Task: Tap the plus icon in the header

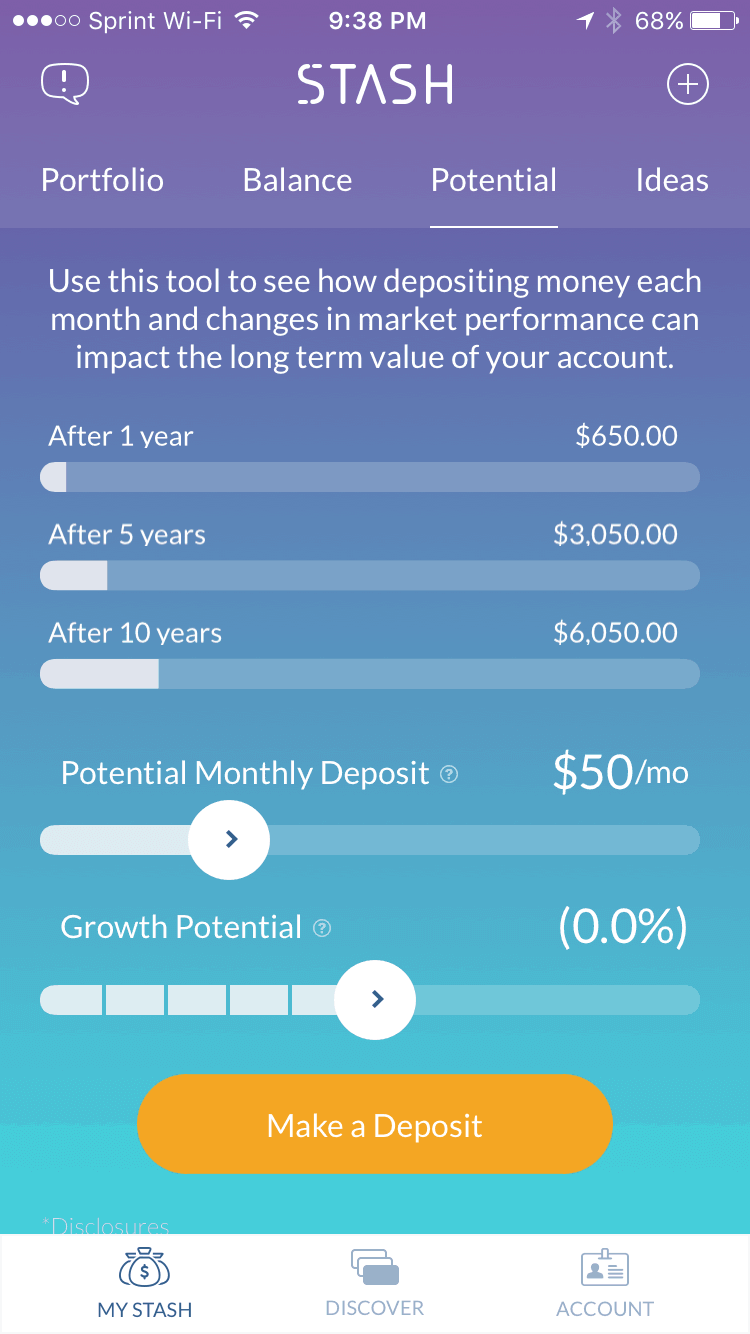Action: [688, 85]
